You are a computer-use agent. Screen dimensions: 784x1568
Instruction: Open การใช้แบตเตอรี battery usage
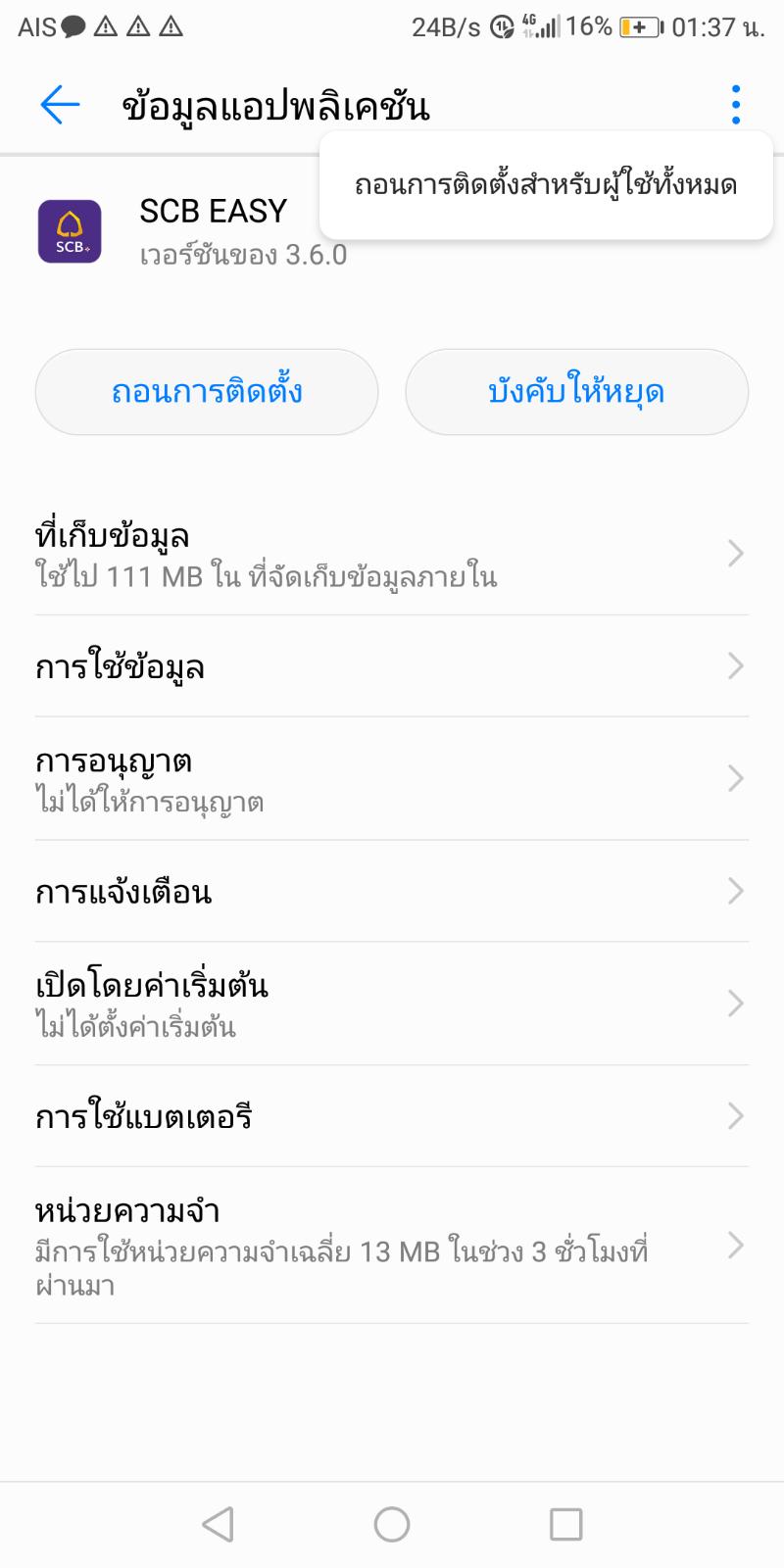(x=392, y=1116)
